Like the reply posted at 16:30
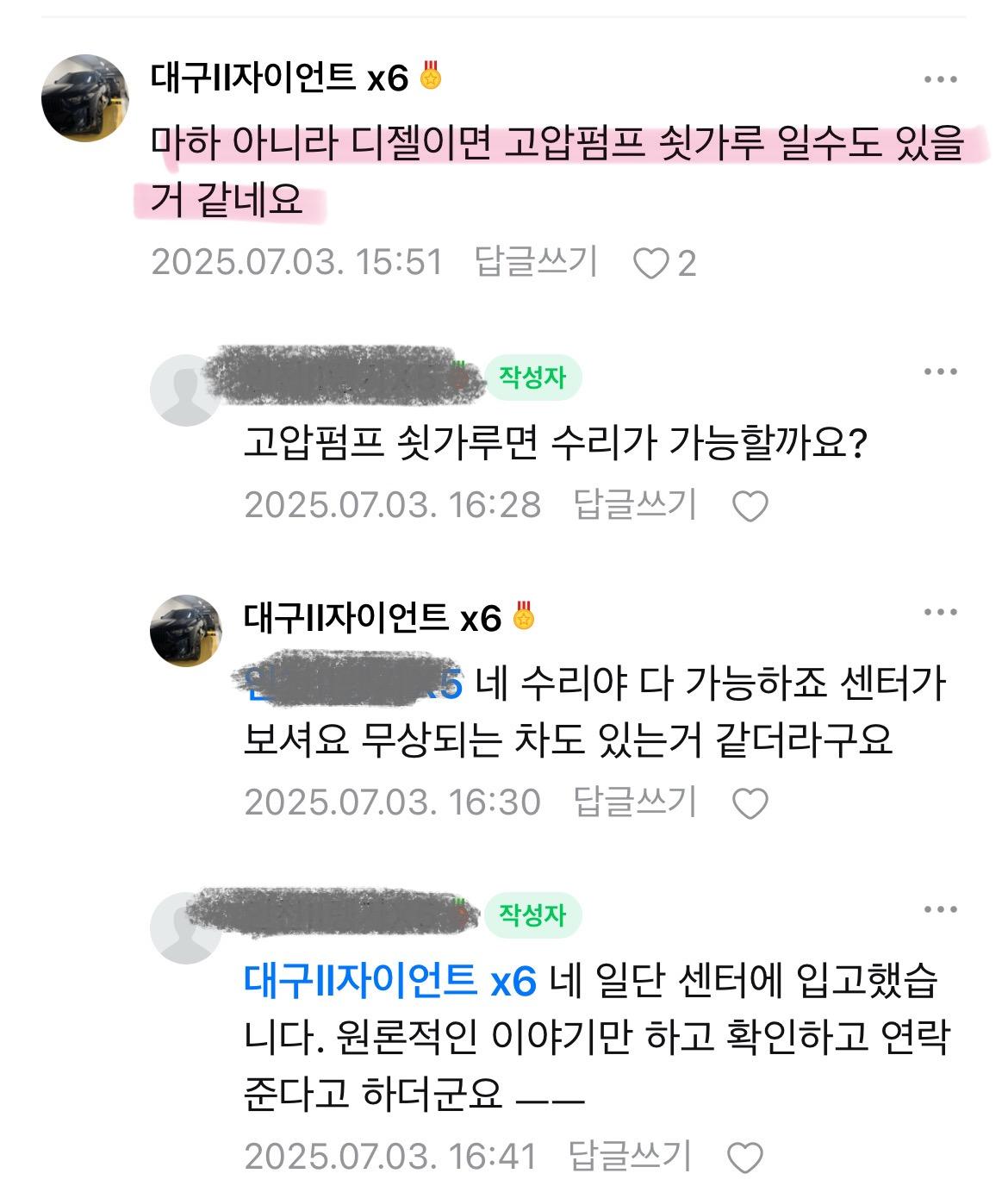This screenshot has height=1186, width=1008. (750, 803)
